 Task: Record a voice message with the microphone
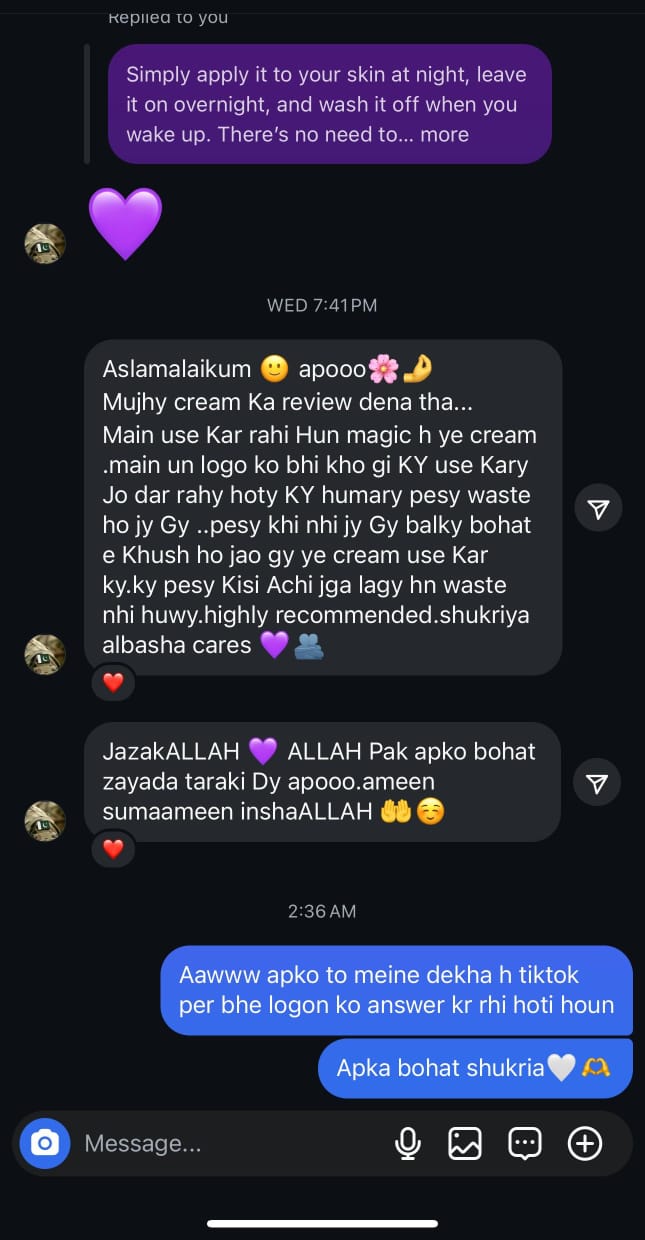point(407,1143)
